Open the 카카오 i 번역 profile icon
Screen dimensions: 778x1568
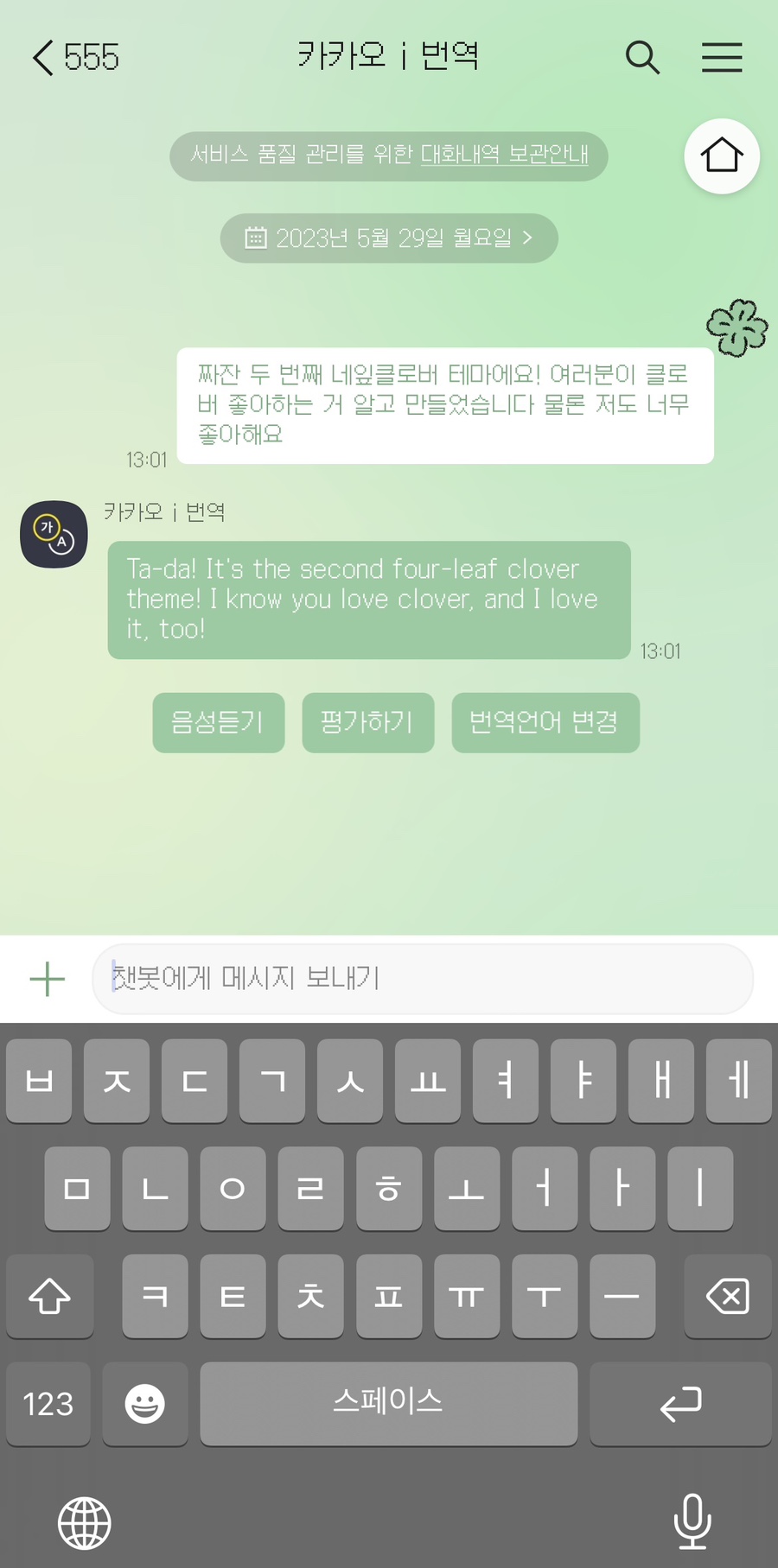click(x=54, y=534)
